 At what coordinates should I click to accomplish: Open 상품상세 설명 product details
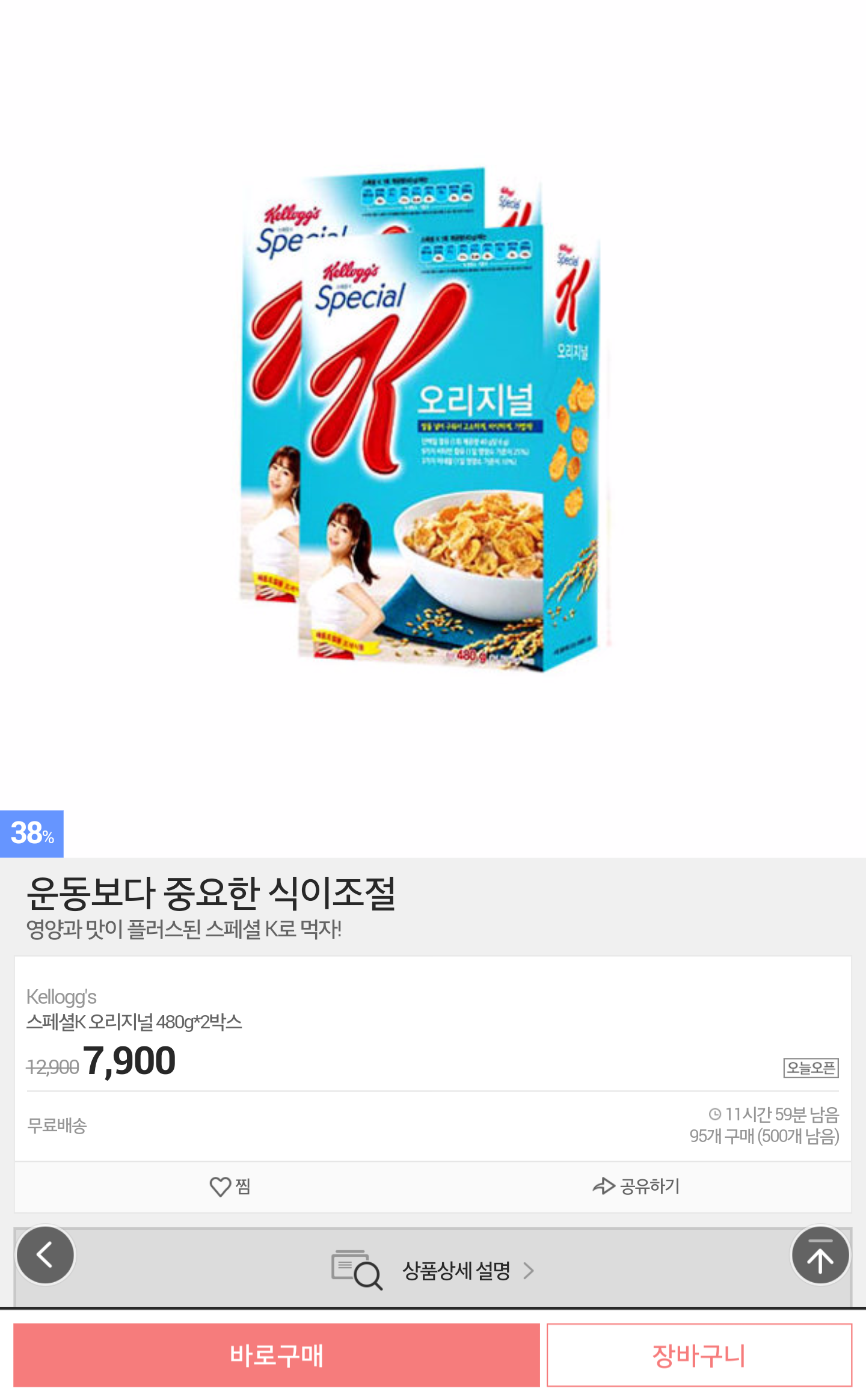tap(433, 1270)
